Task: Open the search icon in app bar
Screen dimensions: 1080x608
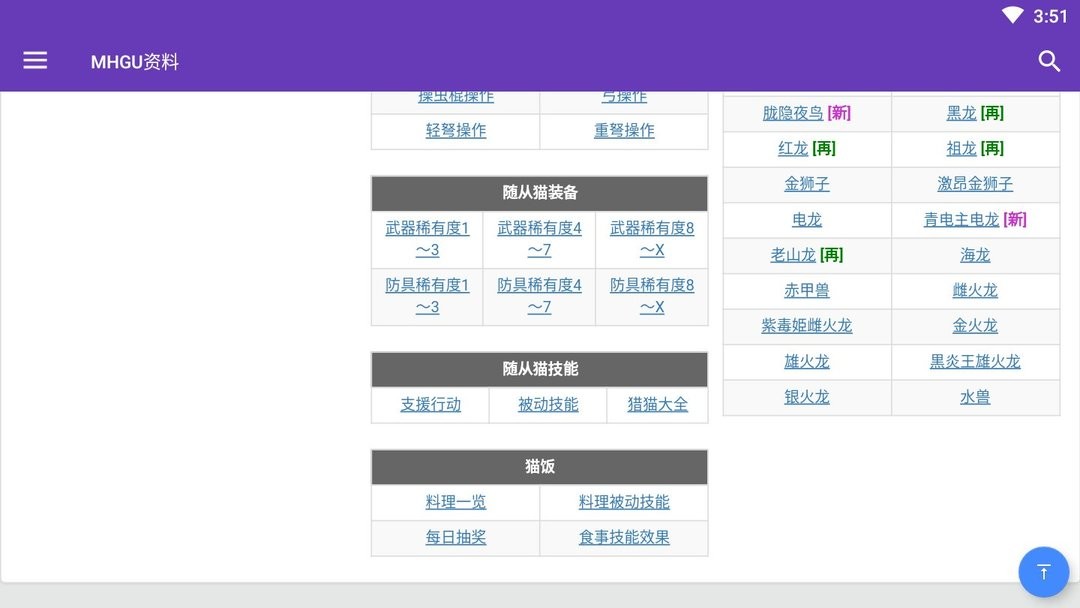Action: tap(1049, 61)
